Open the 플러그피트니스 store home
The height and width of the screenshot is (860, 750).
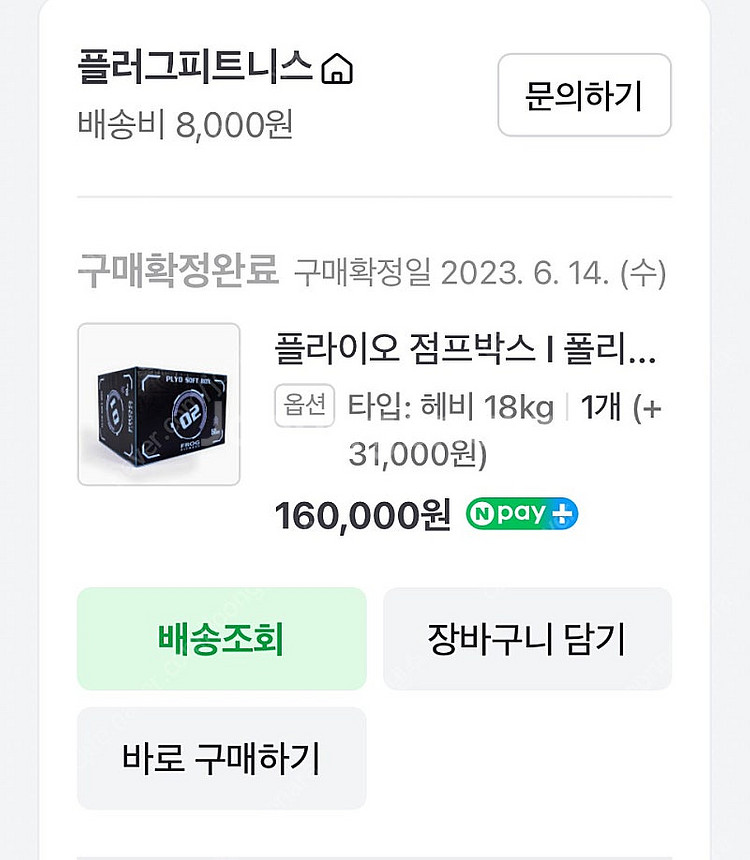pos(215,69)
